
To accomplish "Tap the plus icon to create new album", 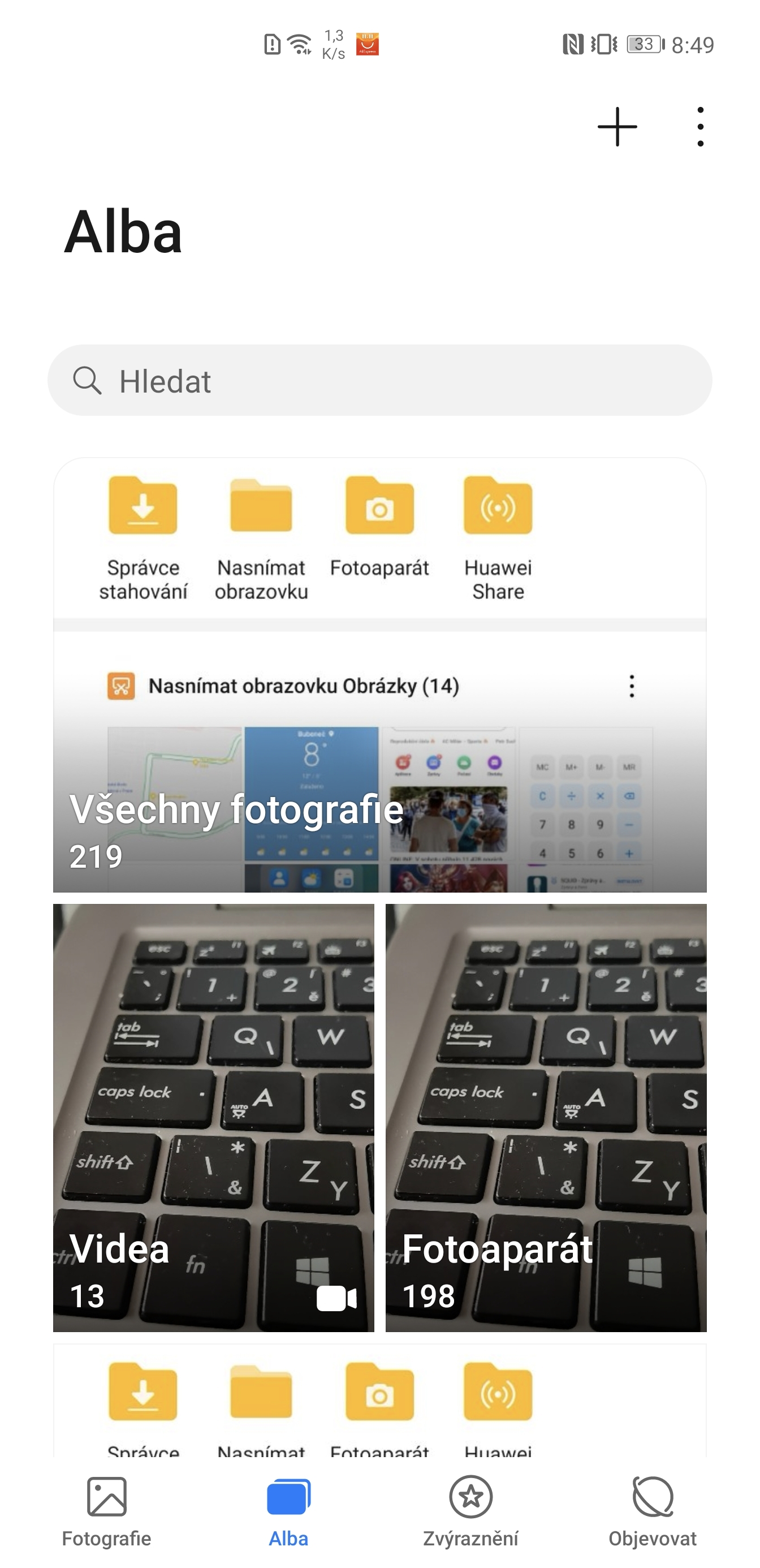I will click(x=617, y=126).
